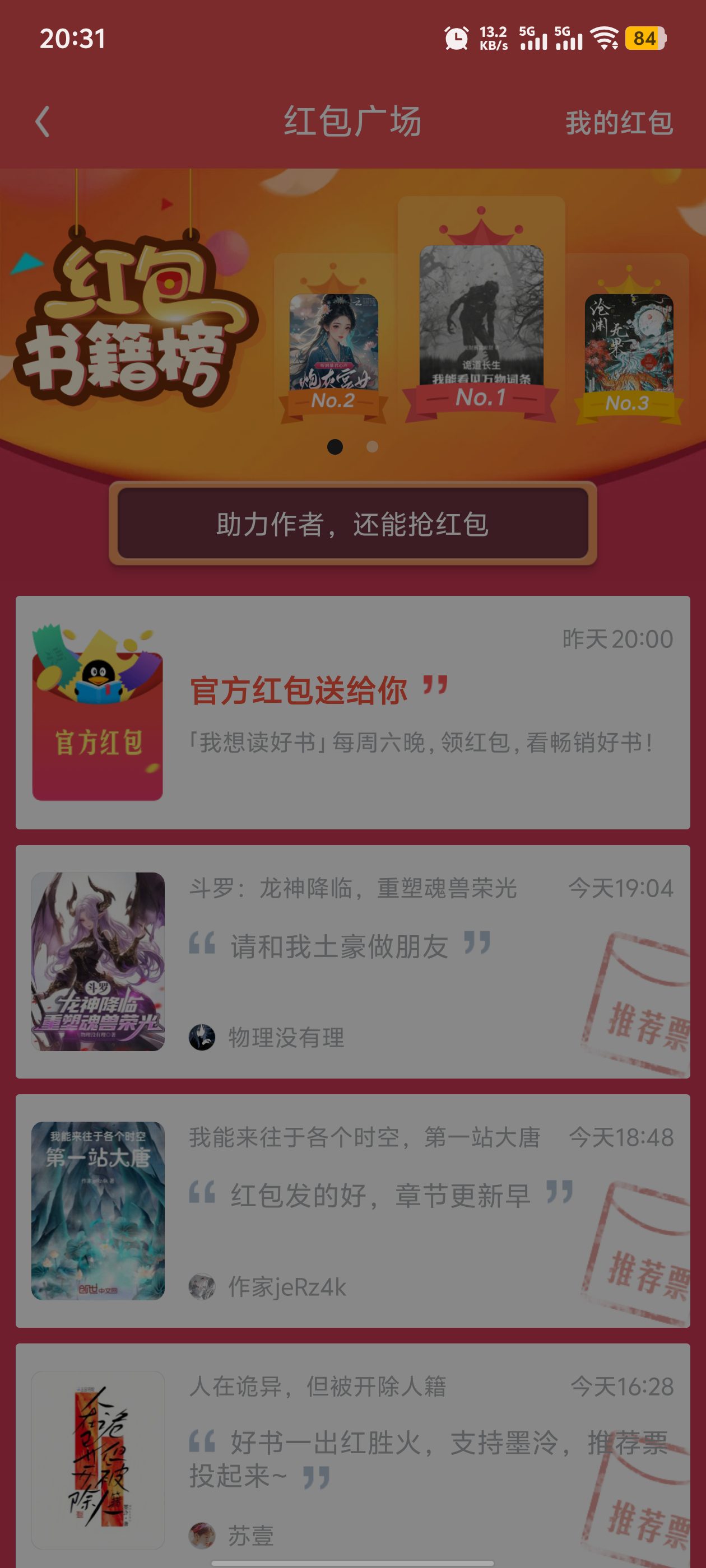The image size is (706, 1568).
Task: Open 我的红包
Action: click(x=618, y=123)
